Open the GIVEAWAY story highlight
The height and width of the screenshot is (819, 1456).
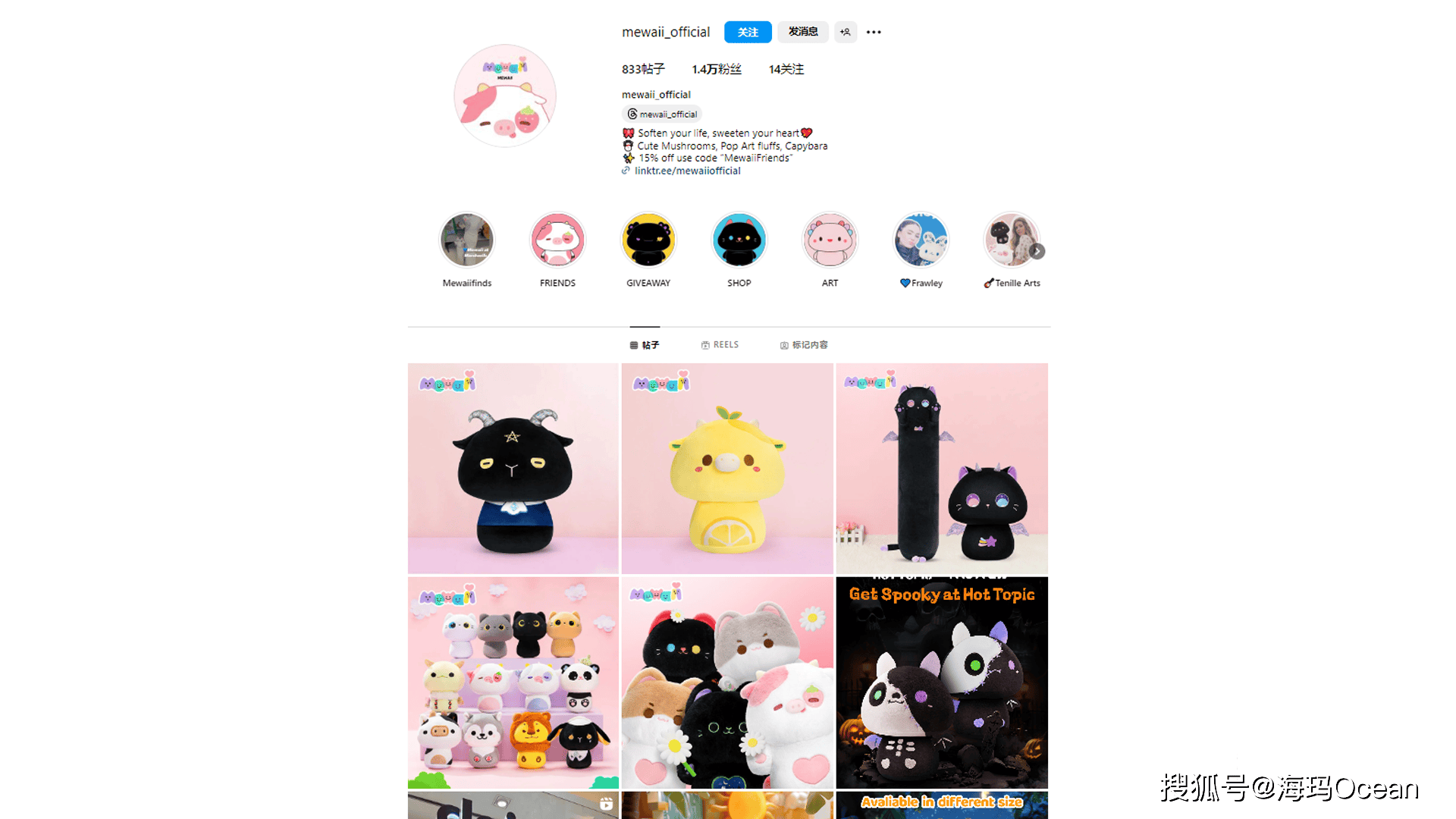point(648,240)
